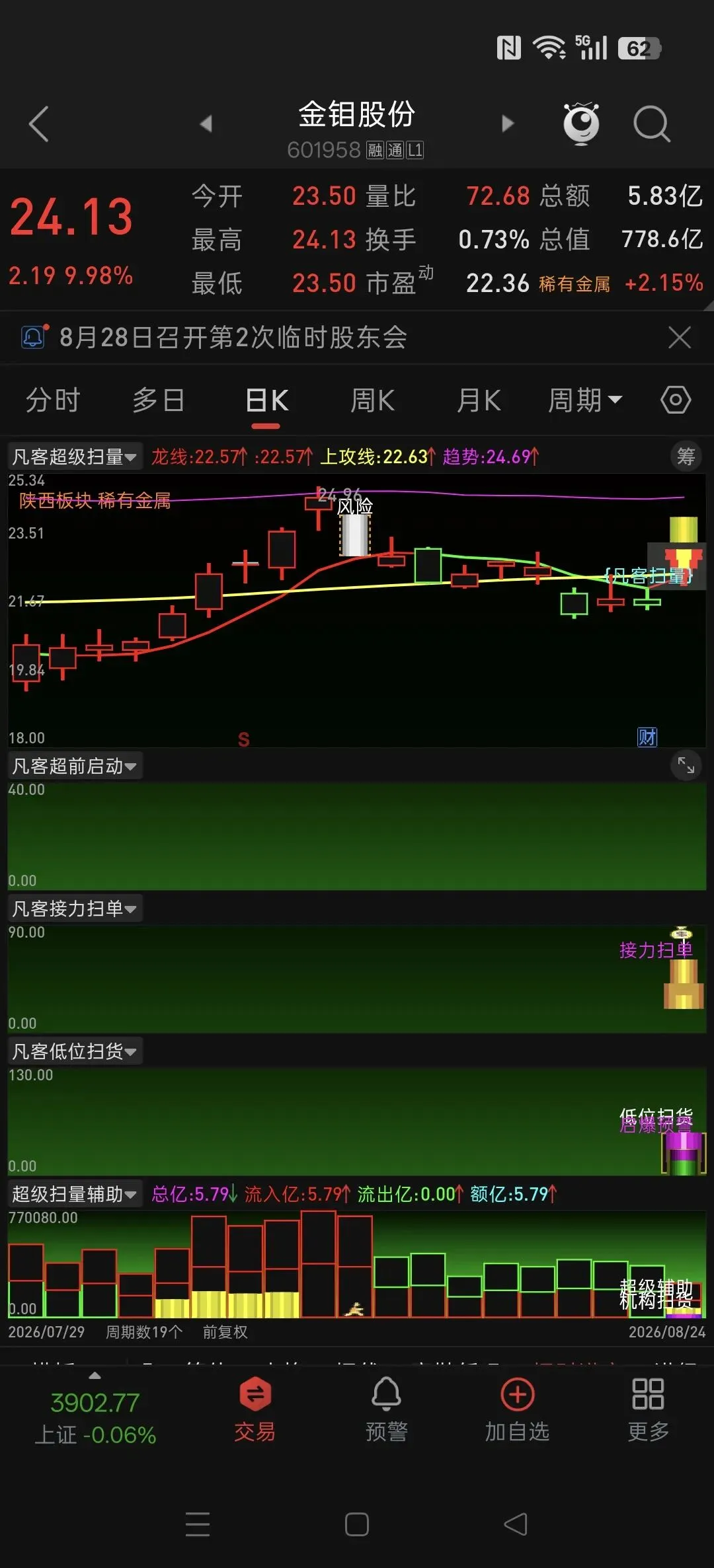Change the 凡客超级扫量 indicator
Viewport: 714px width, 1568px height.
(x=75, y=456)
